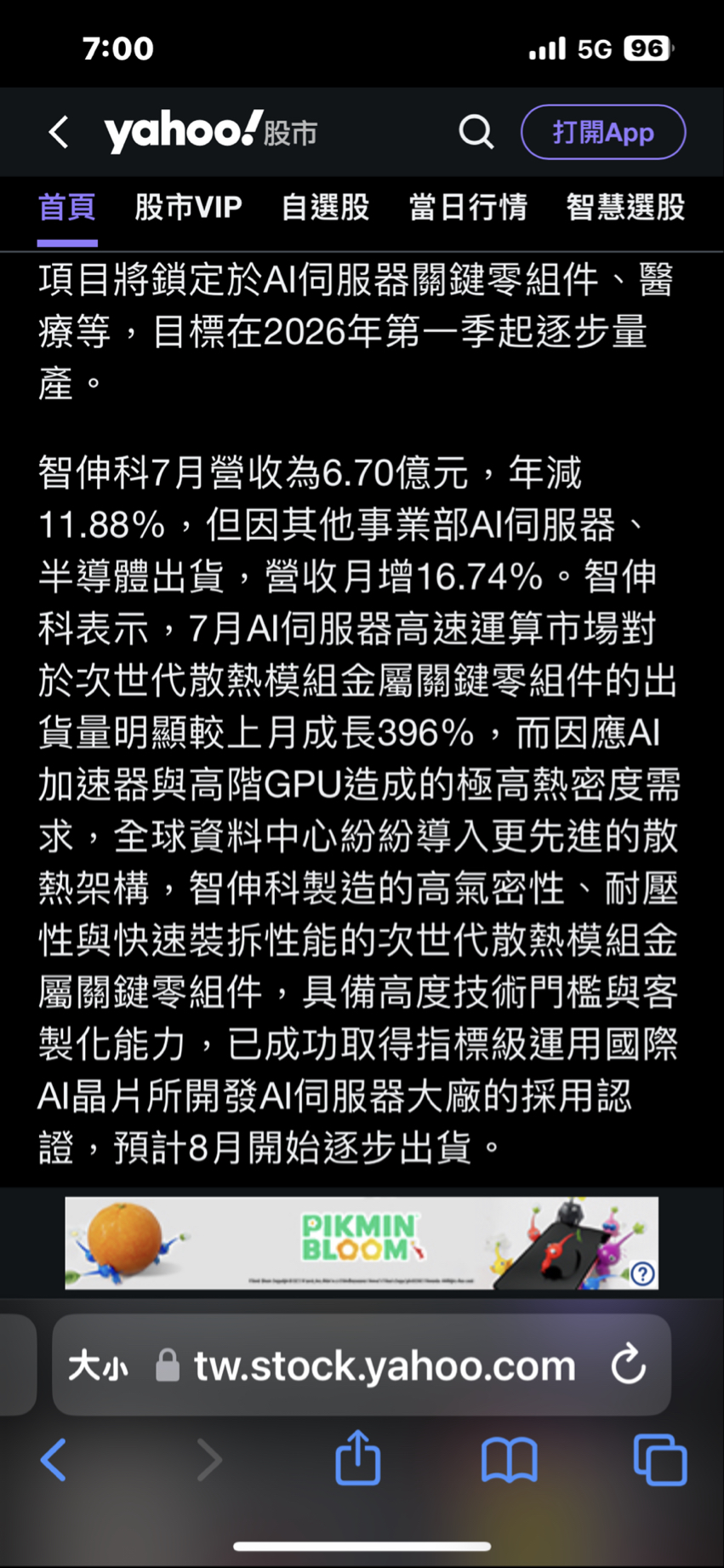
Task: Open the search magnifier icon
Action: 476,132
